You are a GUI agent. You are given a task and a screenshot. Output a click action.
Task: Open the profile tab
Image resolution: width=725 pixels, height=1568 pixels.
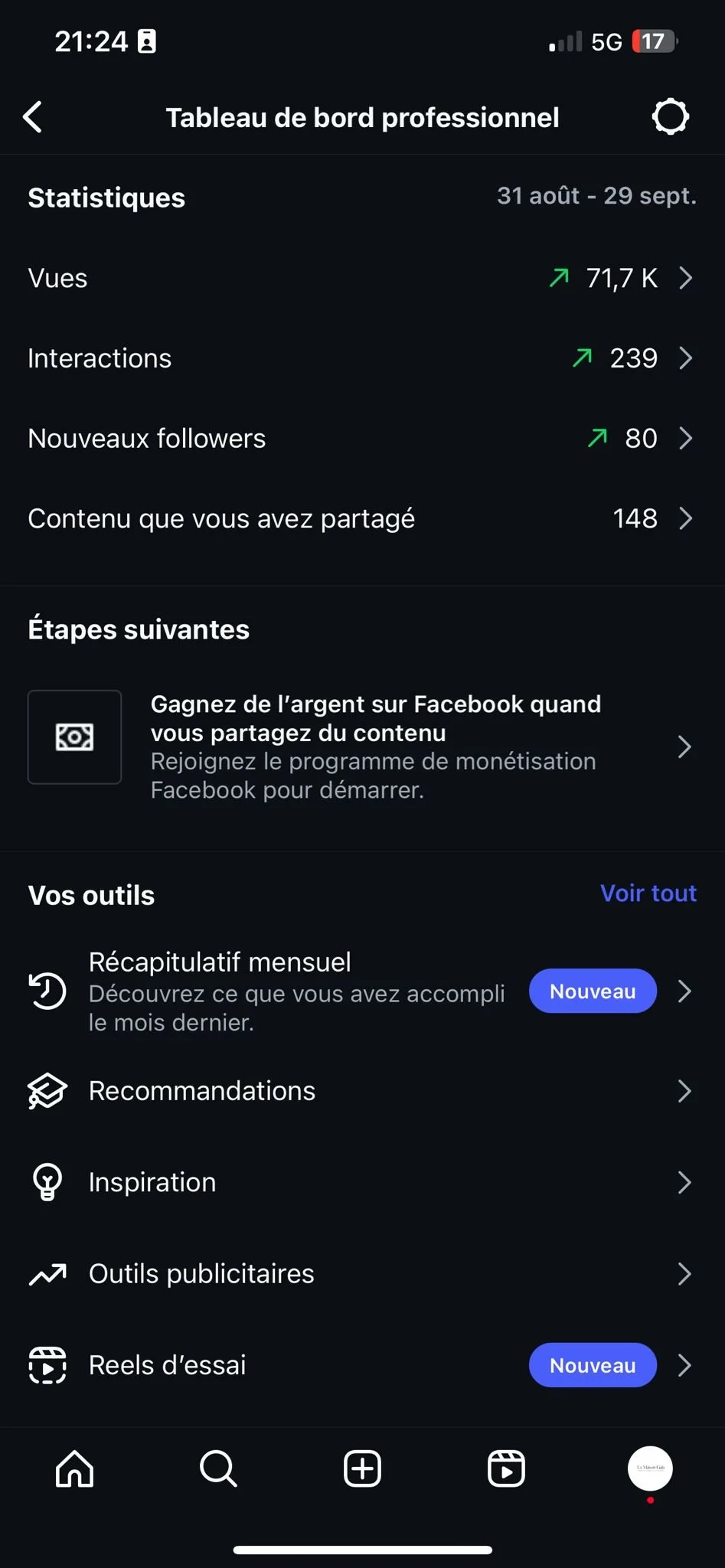pos(650,1468)
